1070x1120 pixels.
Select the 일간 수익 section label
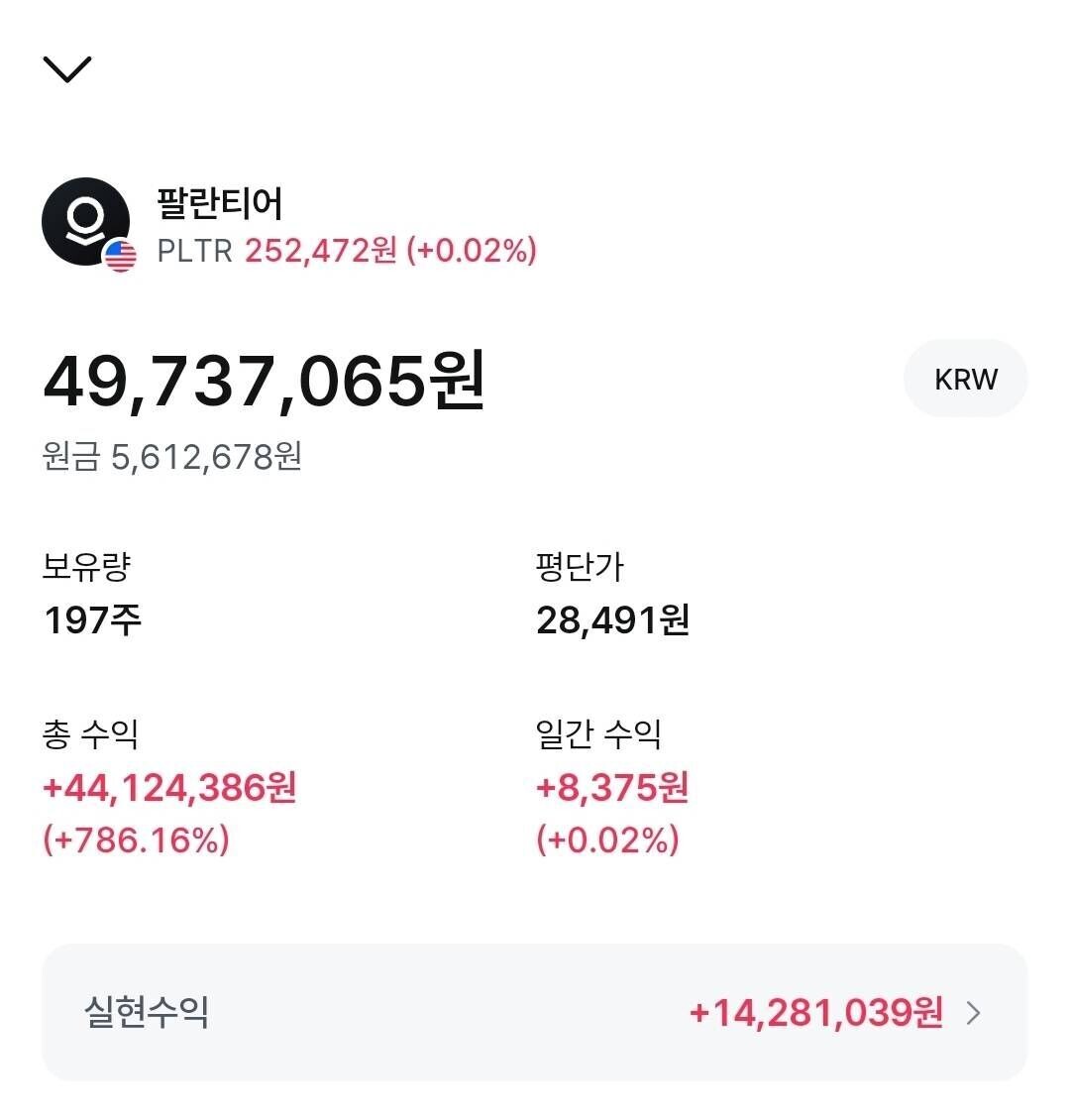pyautogui.click(x=599, y=733)
